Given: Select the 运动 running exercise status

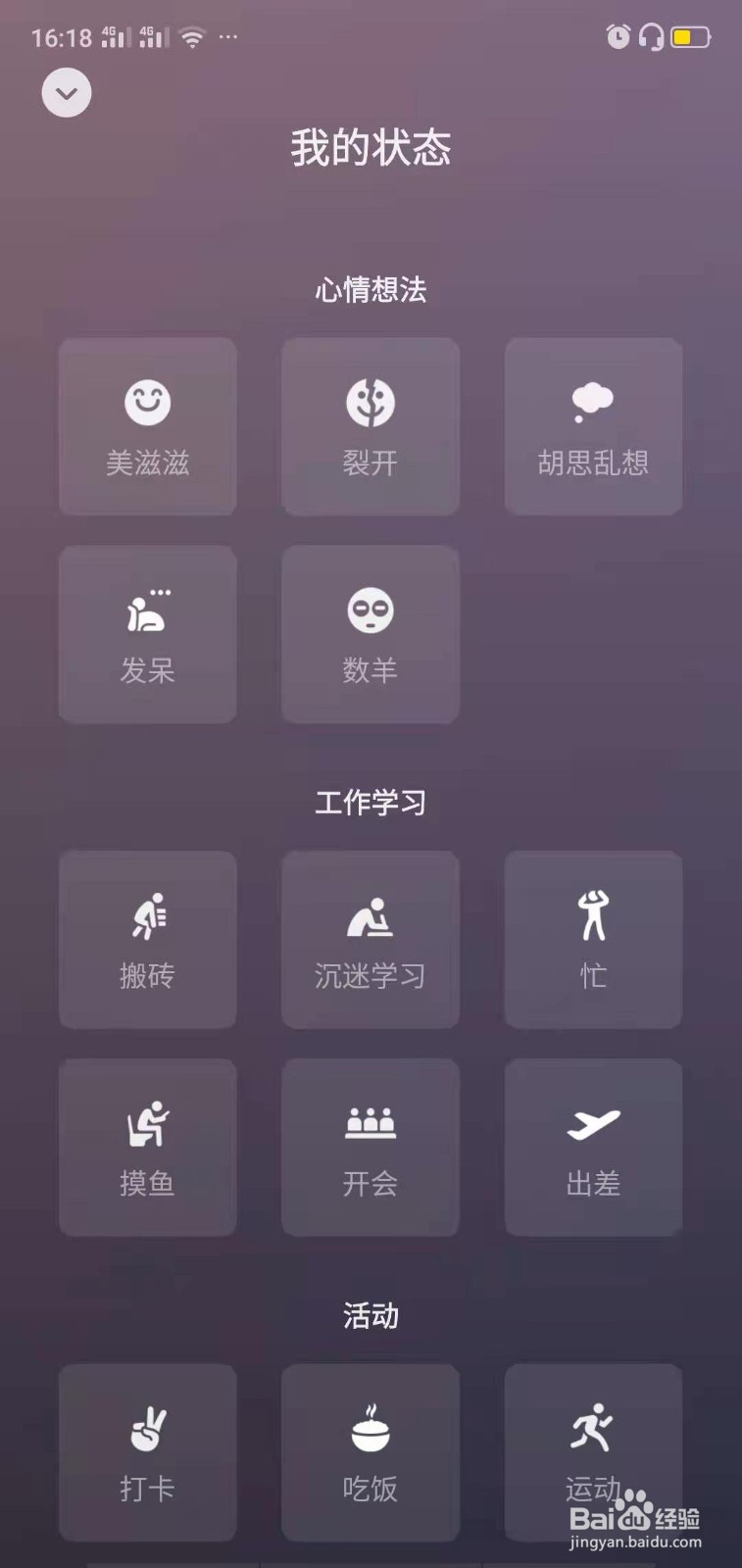Looking at the screenshot, I should pyautogui.click(x=592, y=1452).
